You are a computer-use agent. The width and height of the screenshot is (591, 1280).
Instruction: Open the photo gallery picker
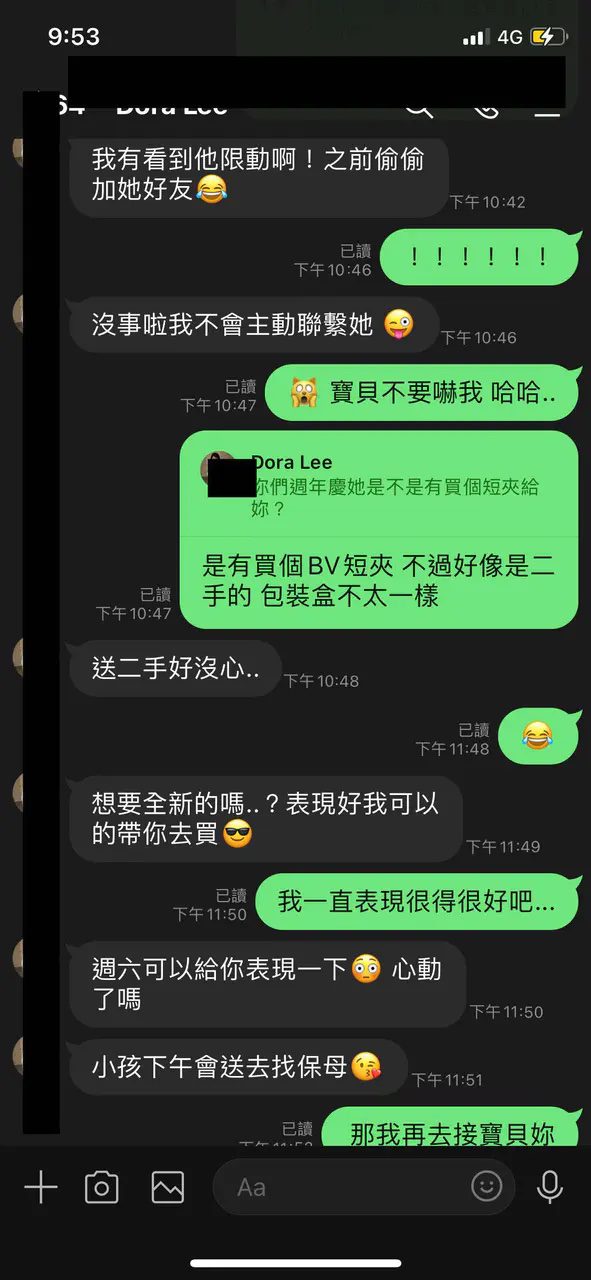coord(168,1187)
